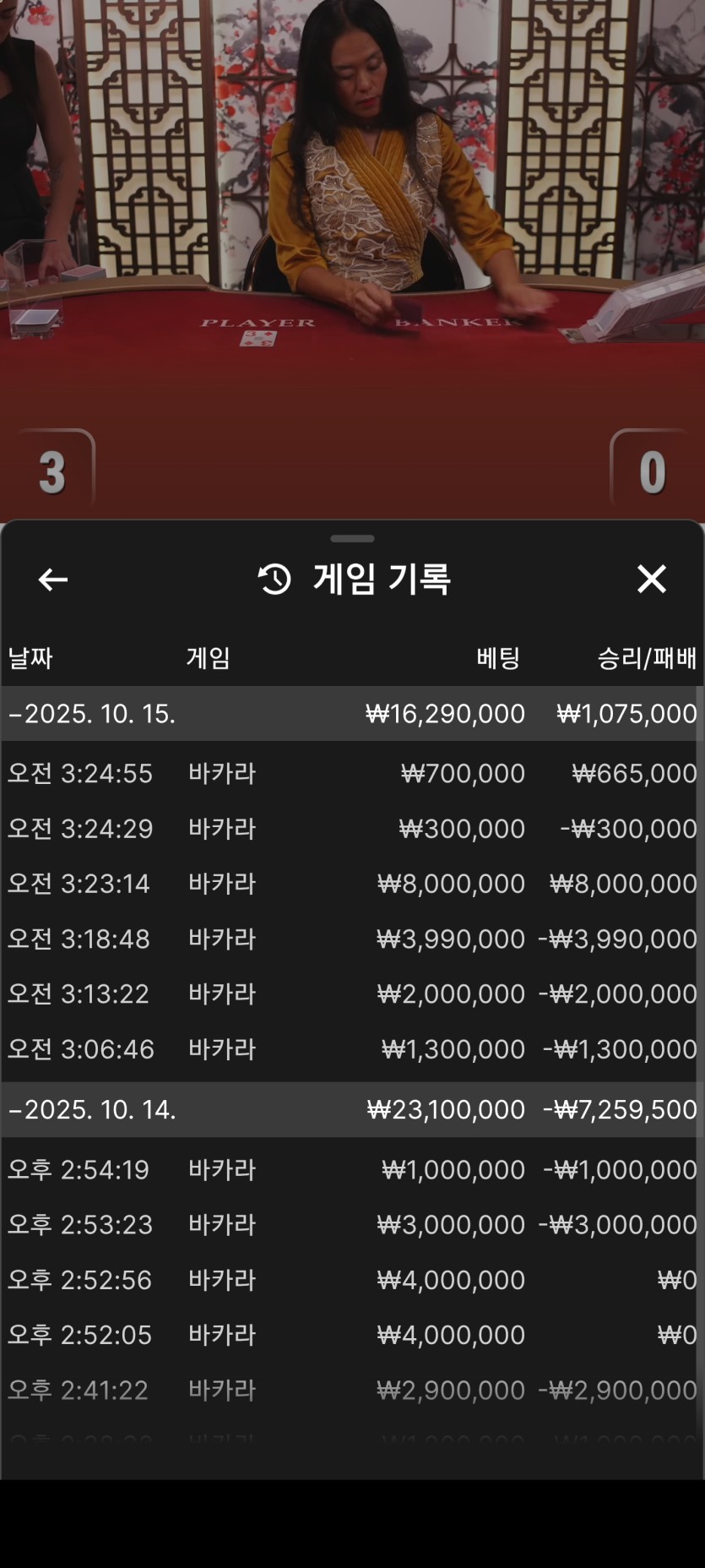Open the 오후 2:53:23 바카라 record
Screen dimensions: 705x1568
(351, 1224)
